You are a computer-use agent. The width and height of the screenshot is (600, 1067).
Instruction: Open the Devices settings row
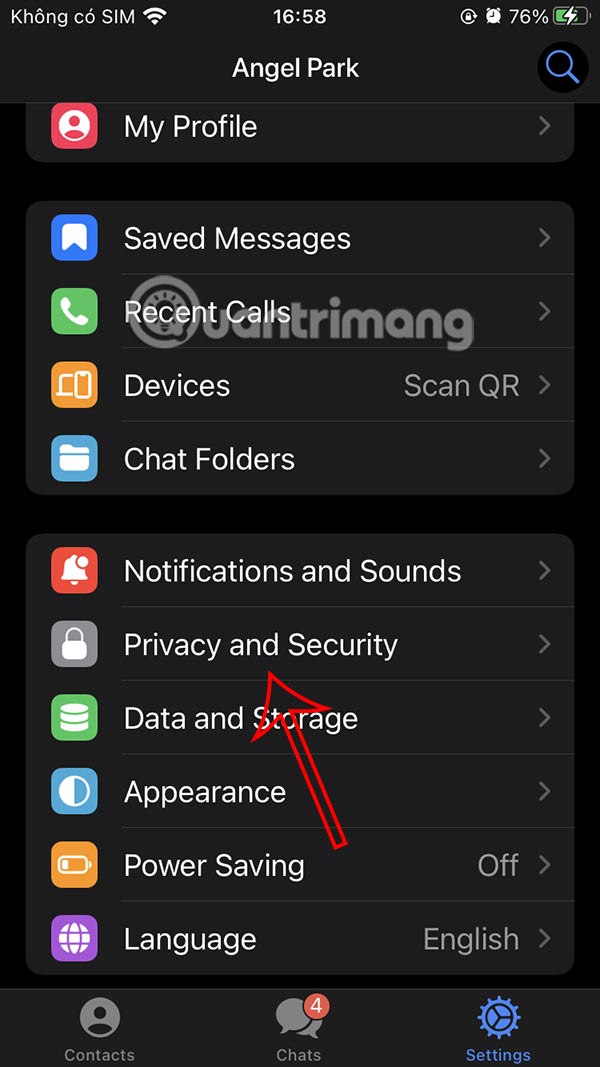coord(300,386)
